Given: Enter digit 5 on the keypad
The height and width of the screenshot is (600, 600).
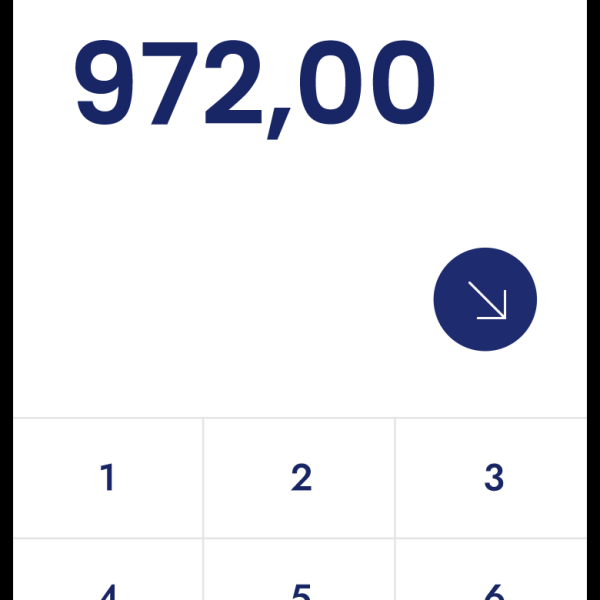Looking at the screenshot, I should [x=300, y=580].
